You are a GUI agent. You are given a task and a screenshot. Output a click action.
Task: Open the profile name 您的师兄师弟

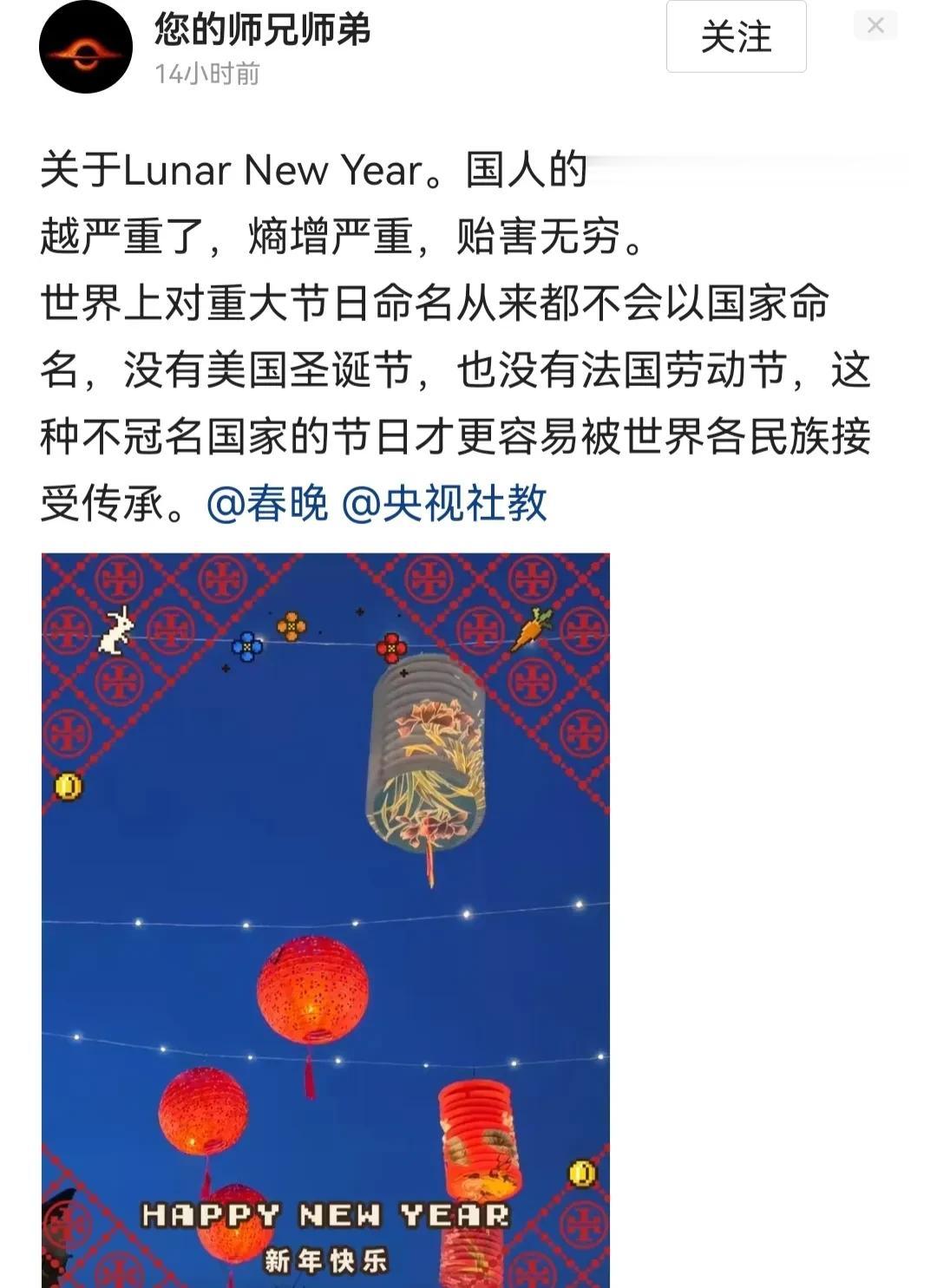tap(262, 30)
